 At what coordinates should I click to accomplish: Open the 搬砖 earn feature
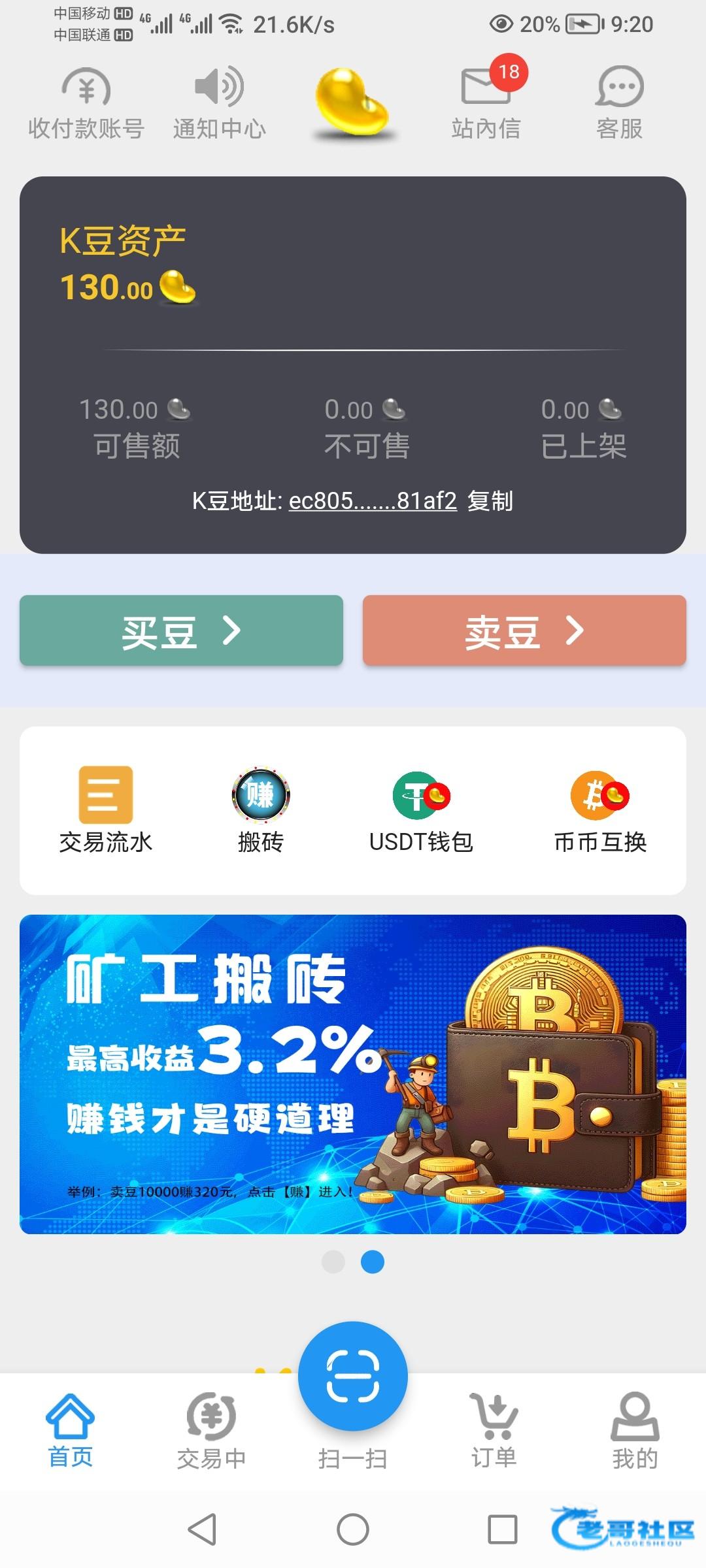261,810
